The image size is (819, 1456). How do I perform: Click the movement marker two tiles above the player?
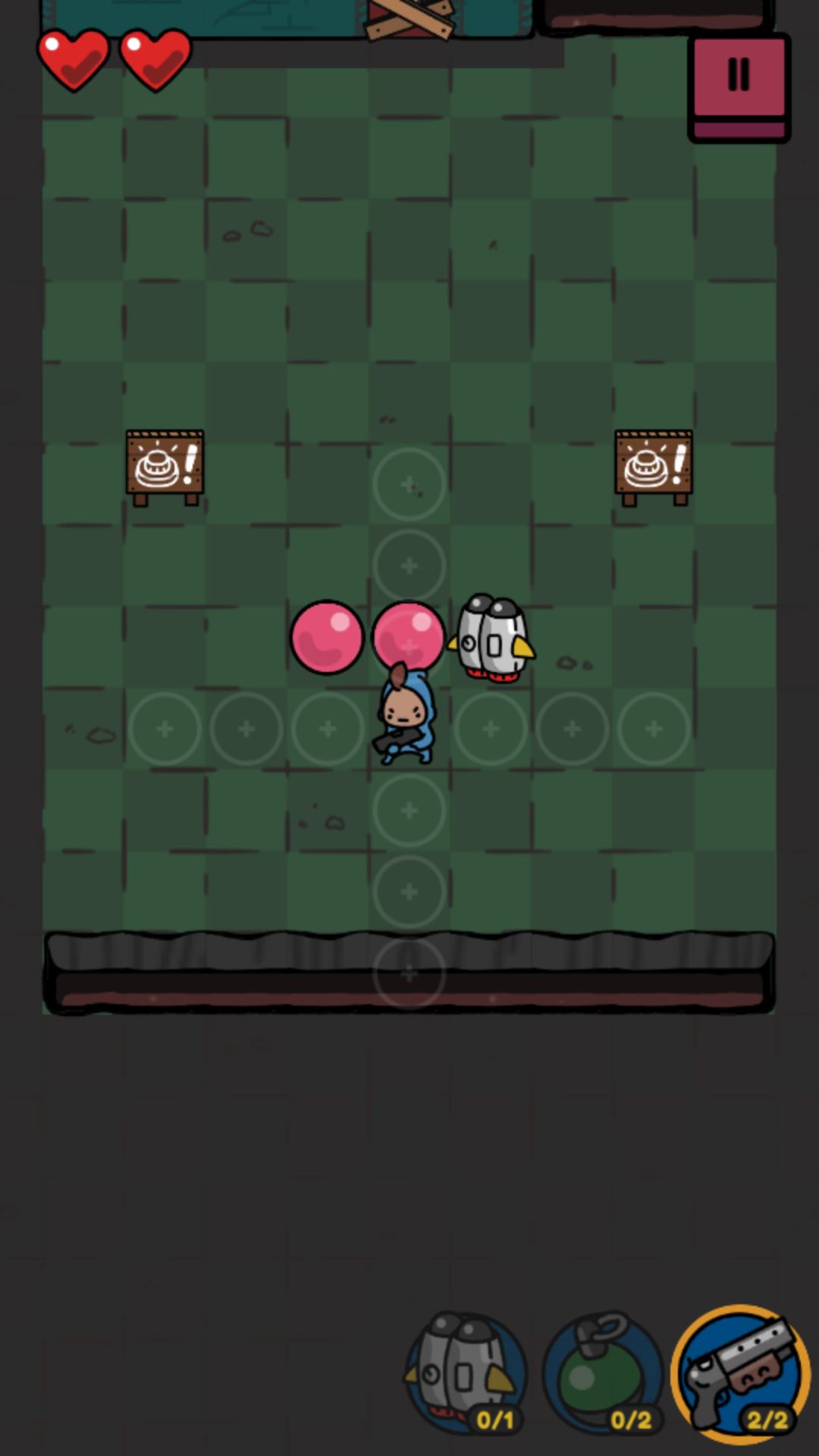(x=409, y=565)
